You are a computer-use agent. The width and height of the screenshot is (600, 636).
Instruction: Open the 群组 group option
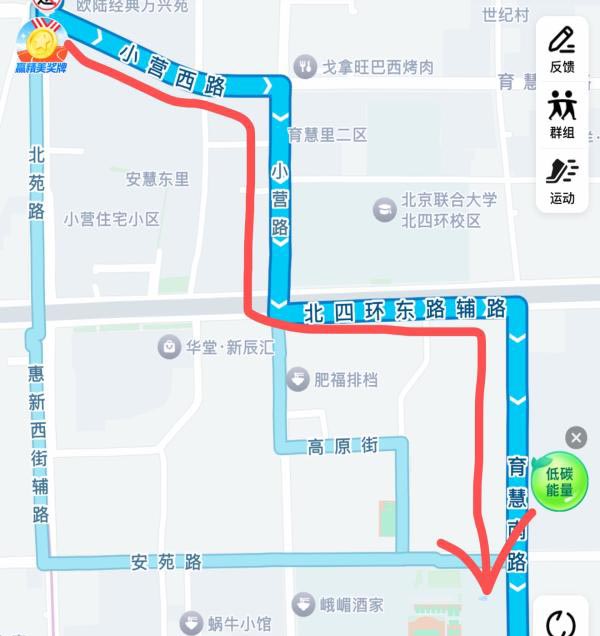[562, 113]
